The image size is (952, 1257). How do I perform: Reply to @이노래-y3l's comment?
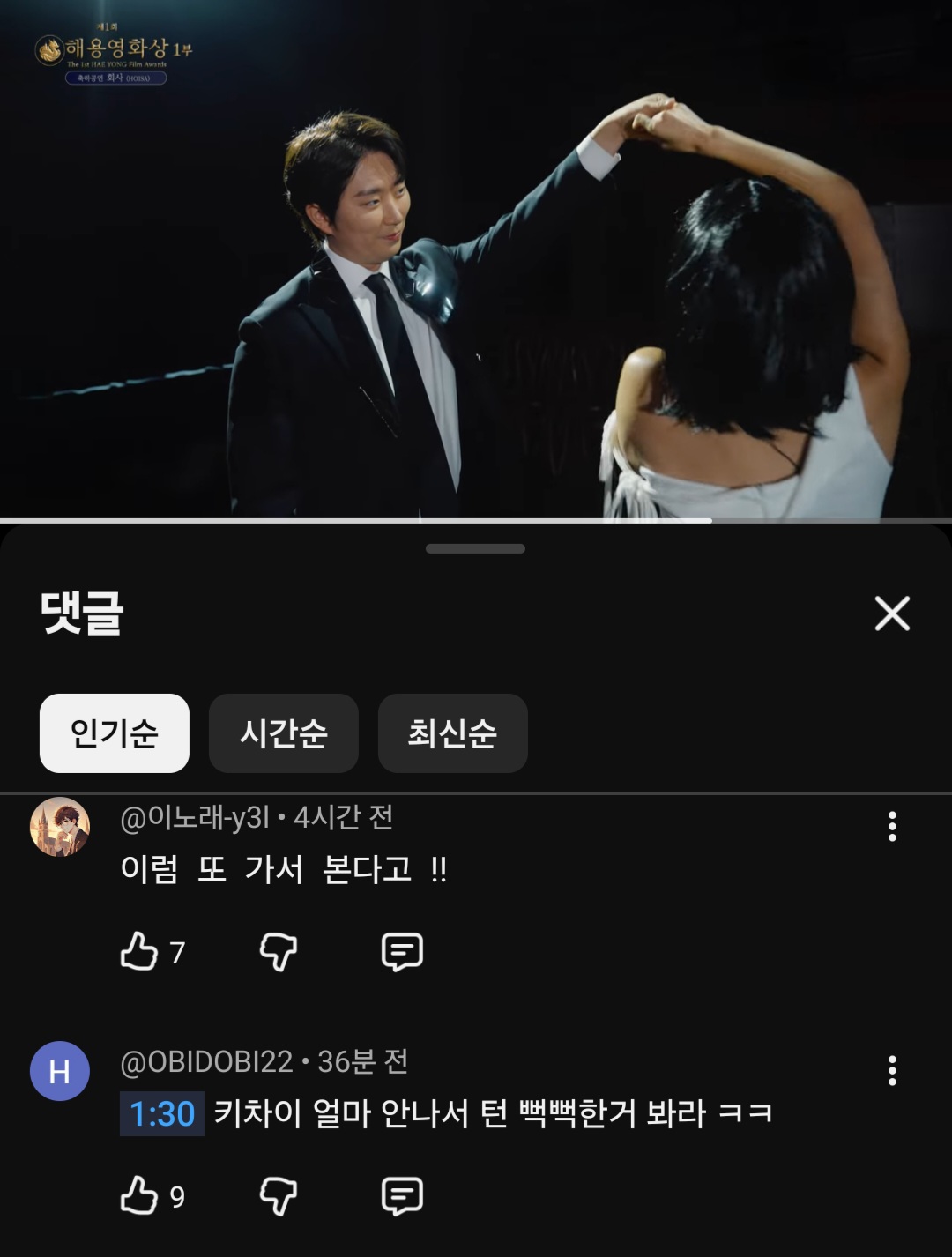tap(402, 952)
